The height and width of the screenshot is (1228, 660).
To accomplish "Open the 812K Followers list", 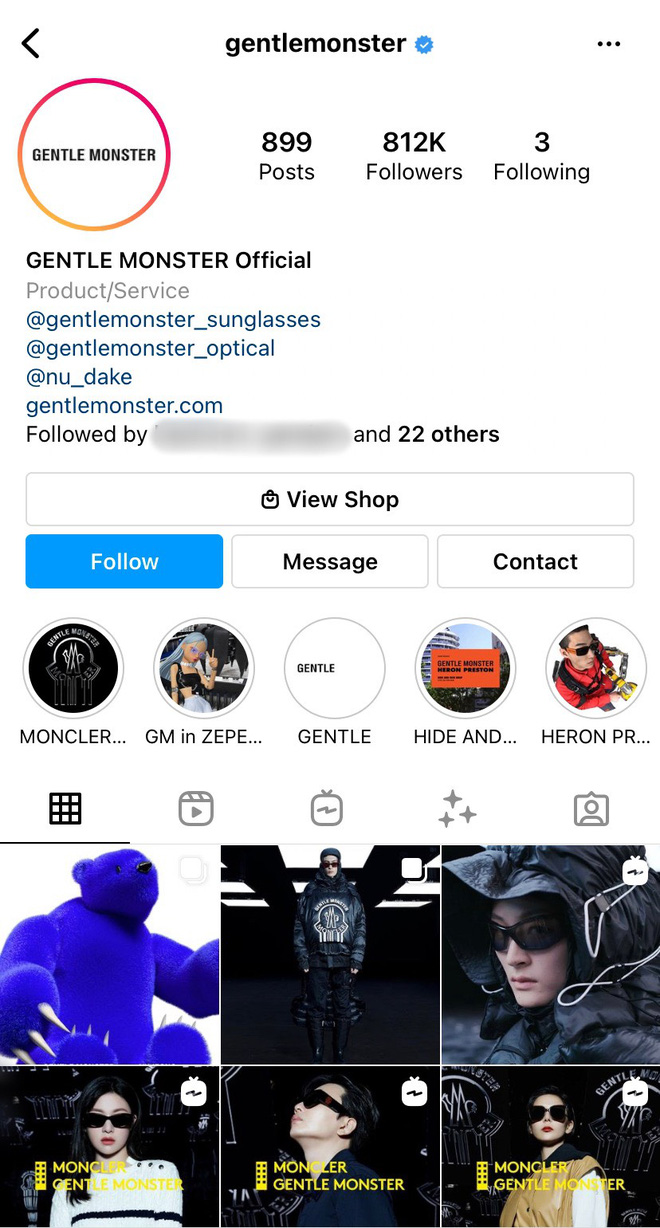I will (x=414, y=156).
